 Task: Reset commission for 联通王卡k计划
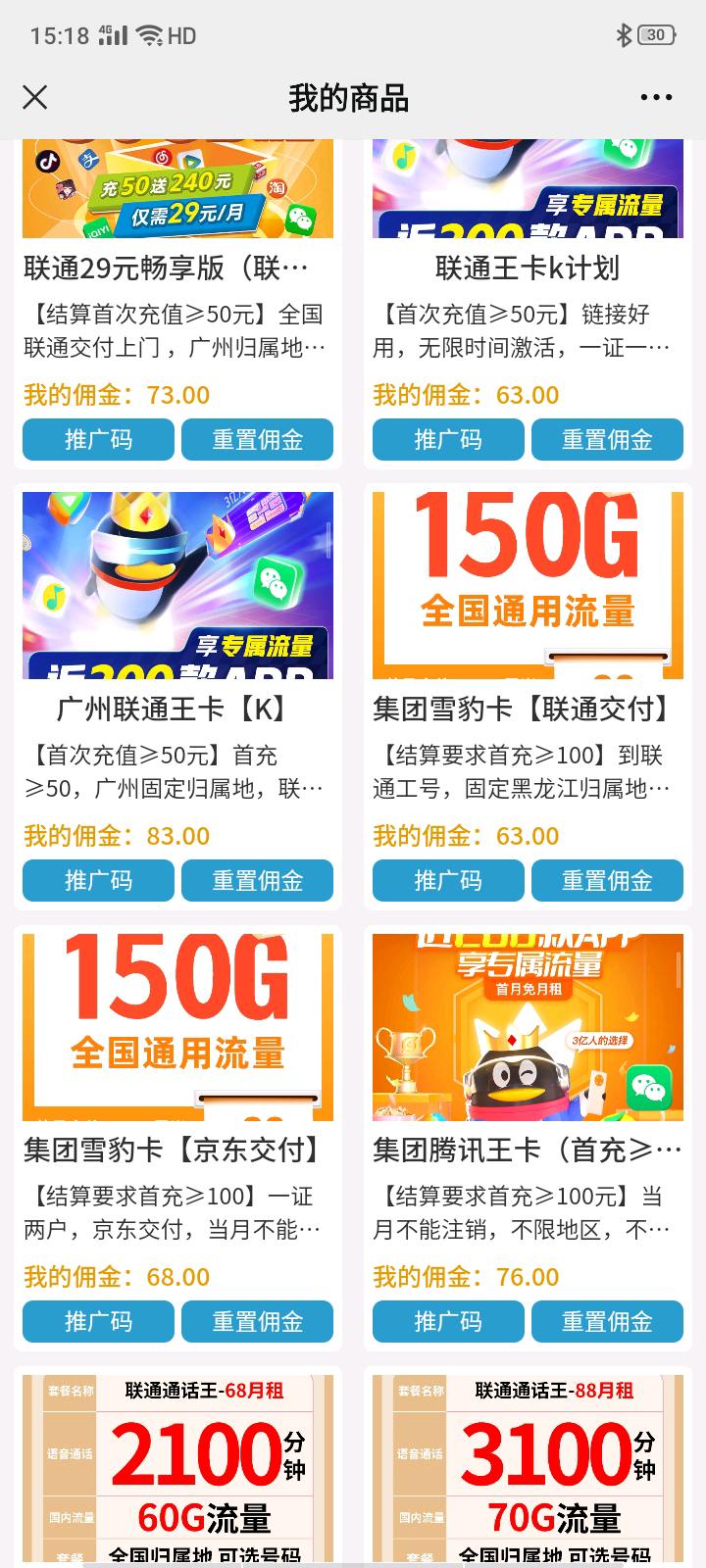pyautogui.click(x=607, y=439)
